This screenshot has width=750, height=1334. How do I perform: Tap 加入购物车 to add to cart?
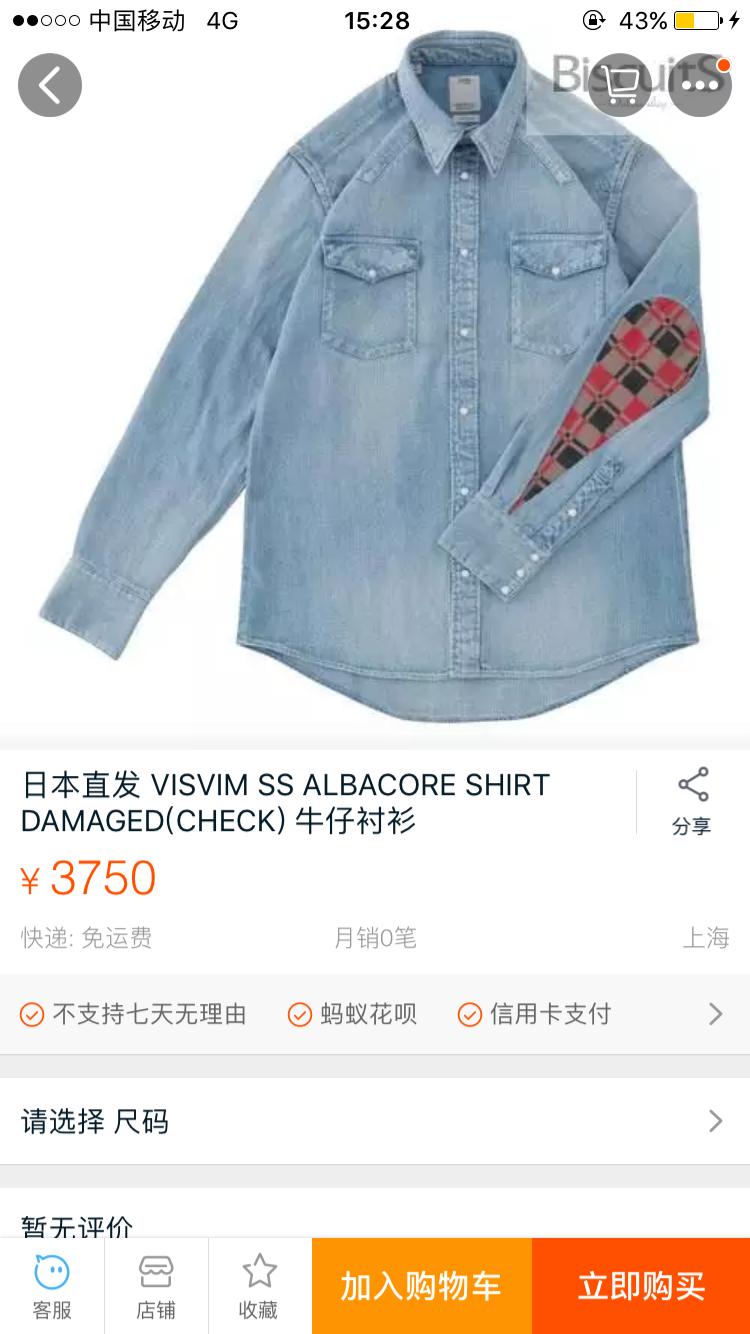coord(420,1286)
